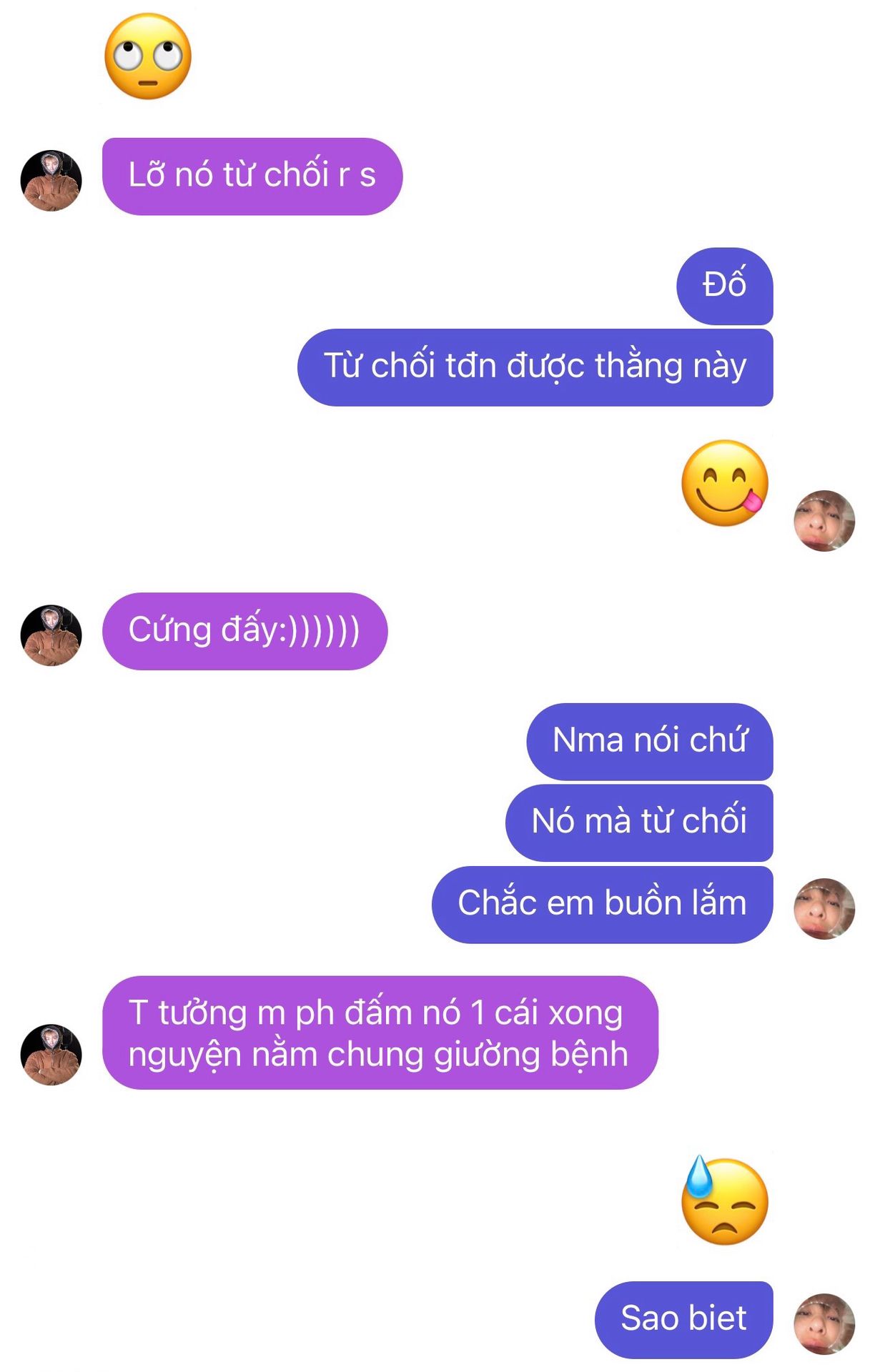The image size is (875, 1372).
Task: Open avatar beside the "nằm chung giường bệnh" message
Action: click(x=51, y=1054)
